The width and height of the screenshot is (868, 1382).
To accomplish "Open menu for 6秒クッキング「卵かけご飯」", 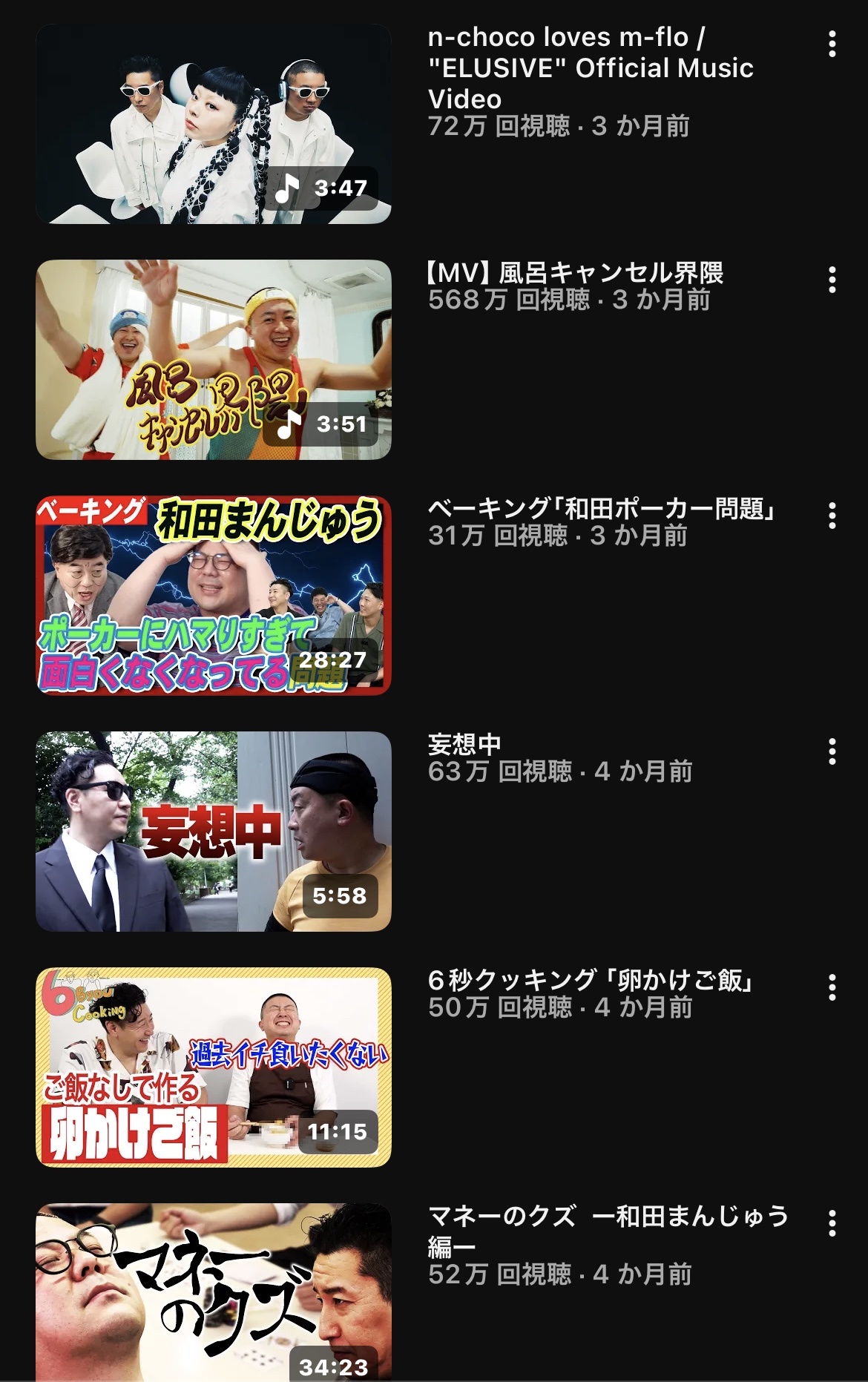I will click(x=832, y=988).
